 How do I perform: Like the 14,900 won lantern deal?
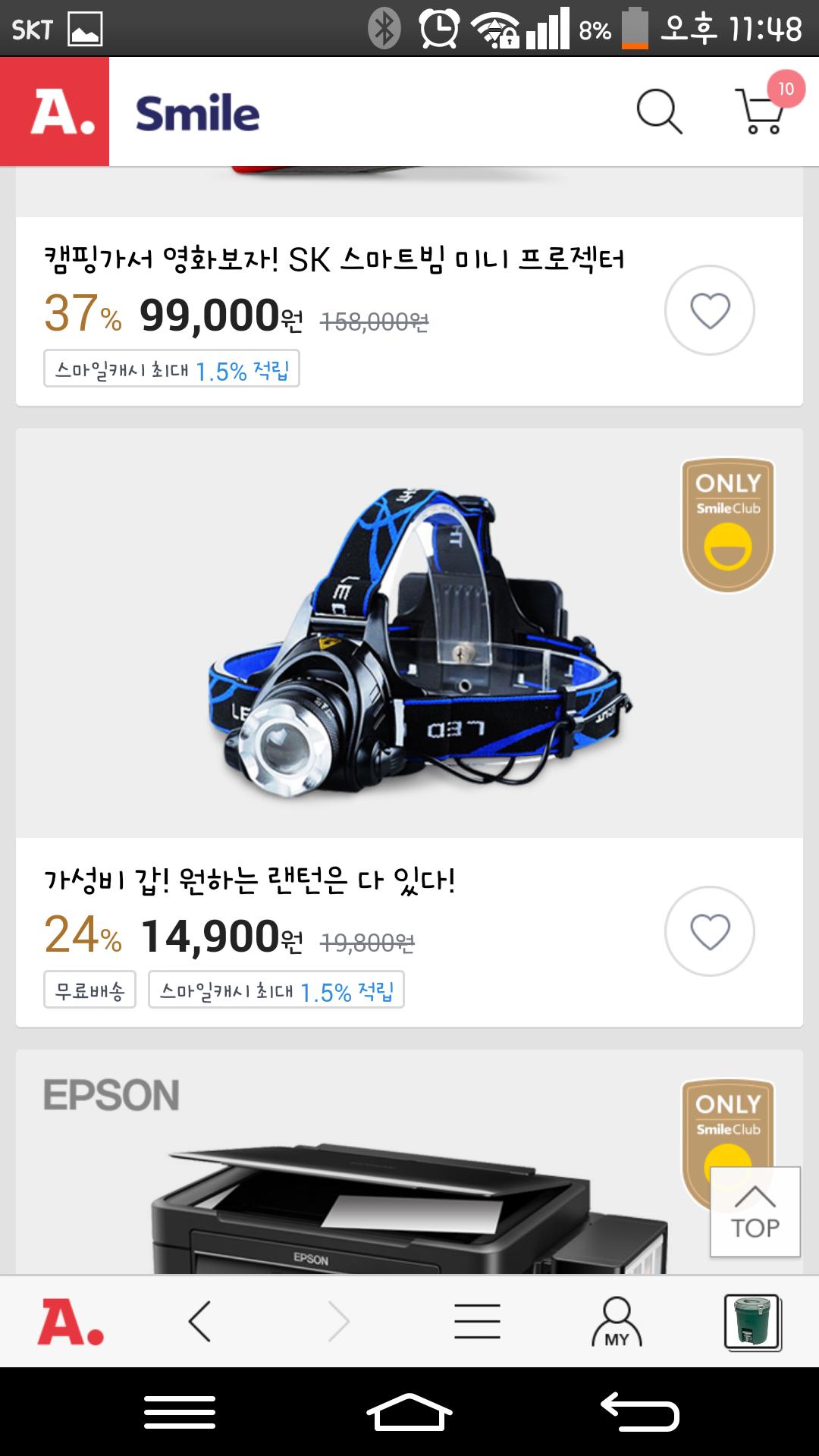709,931
